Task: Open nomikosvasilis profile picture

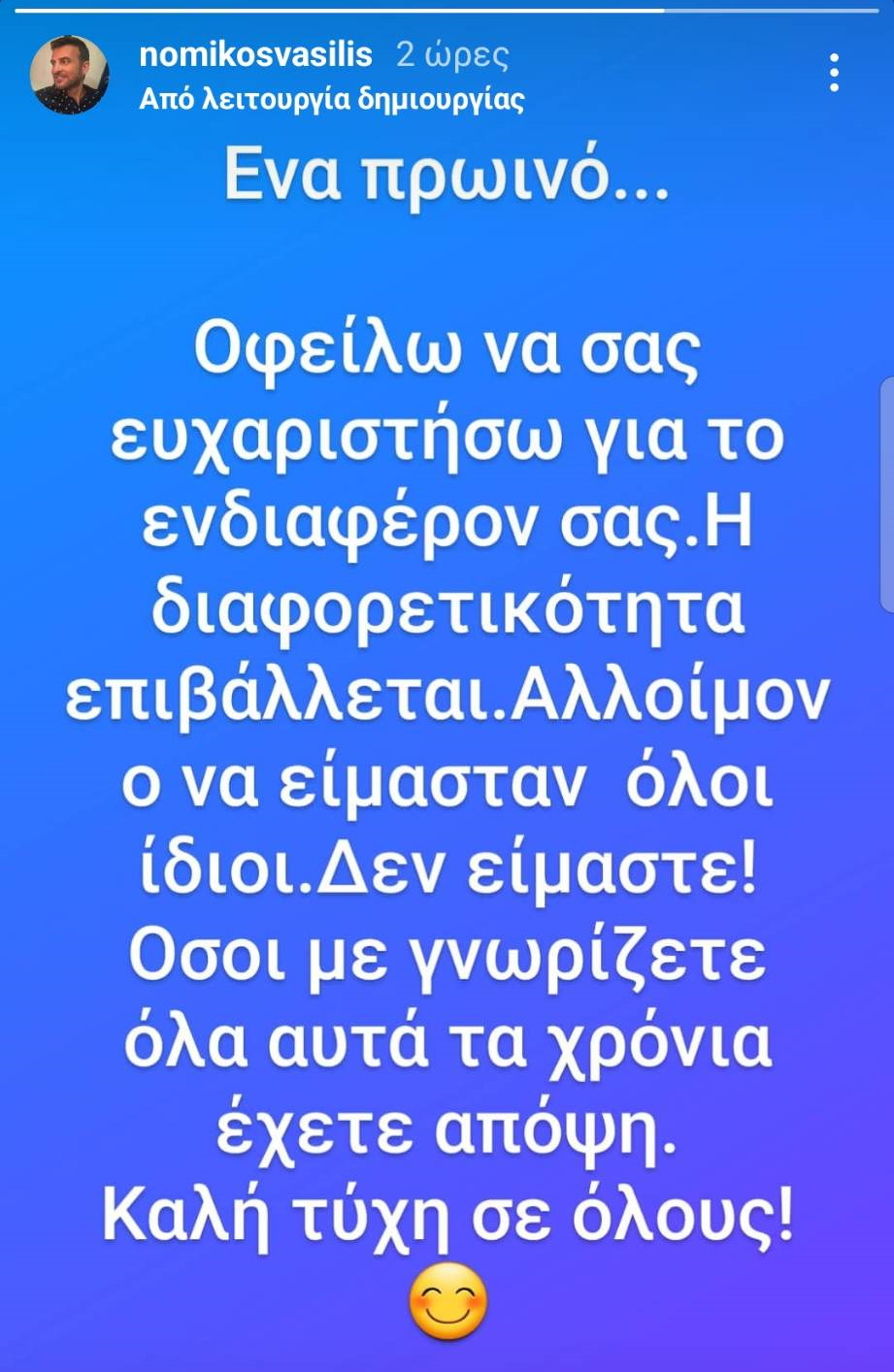Action: (x=70, y=76)
